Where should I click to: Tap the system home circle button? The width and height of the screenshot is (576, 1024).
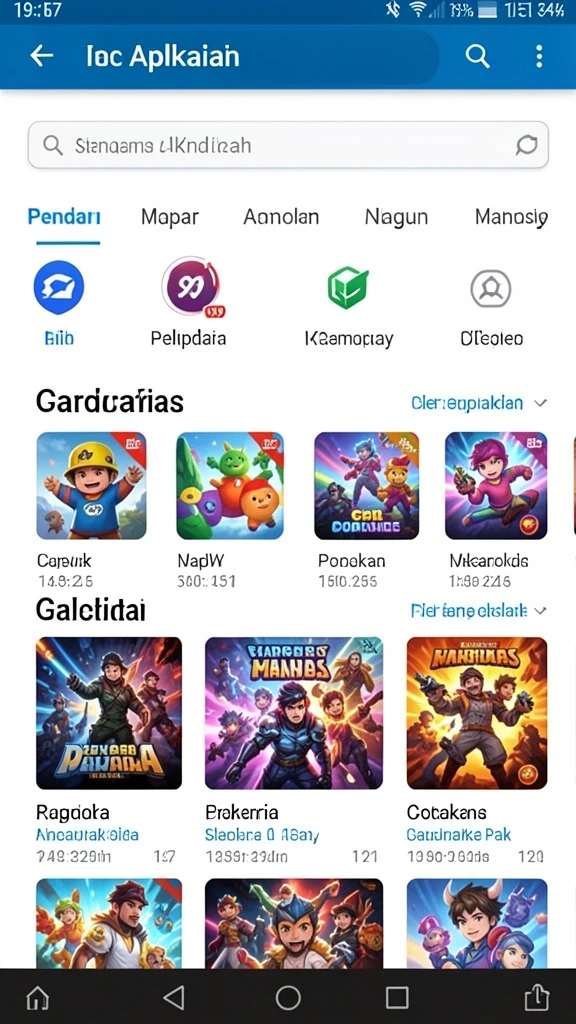pyautogui.click(x=288, y=997)
